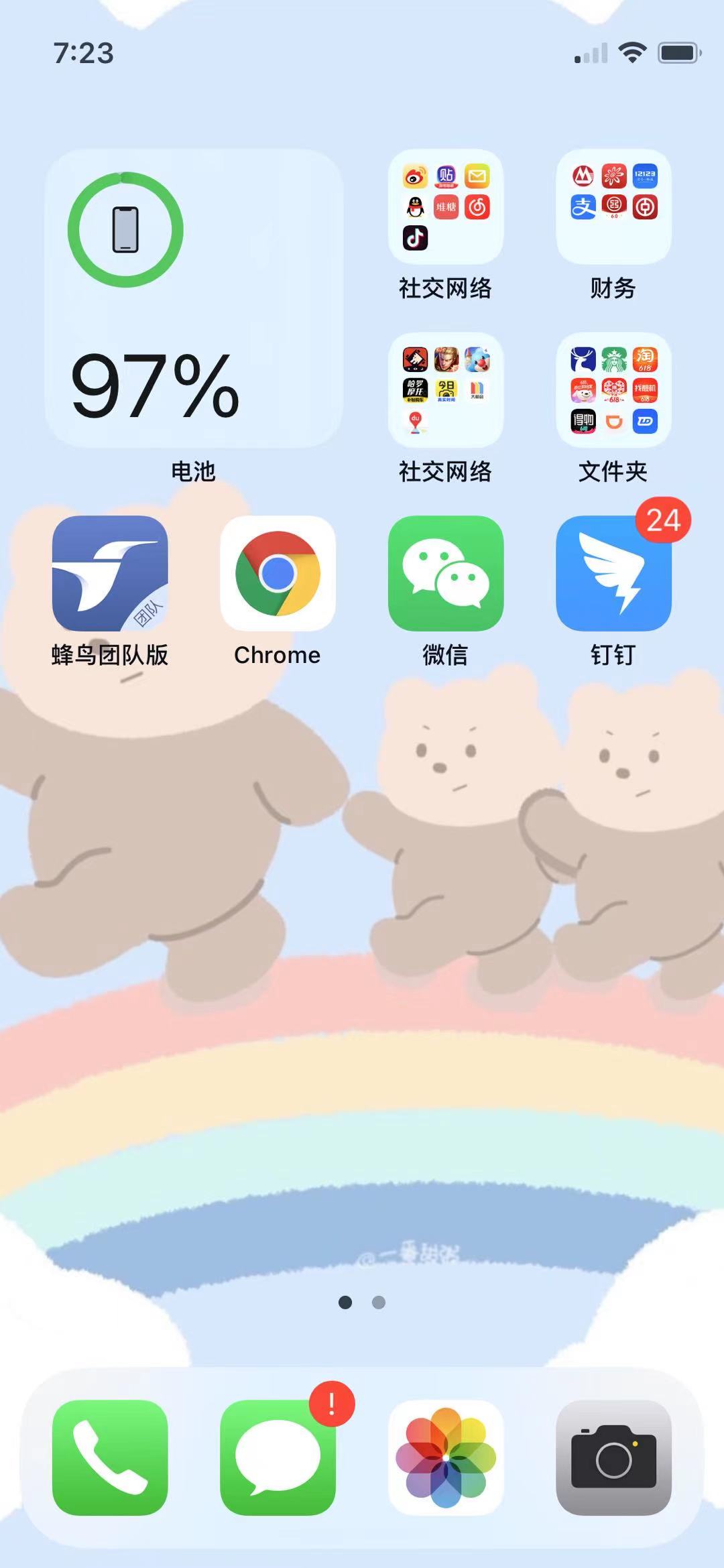Open the 文件夹 folder
The image size is (724, 1568).
[613, 389]
